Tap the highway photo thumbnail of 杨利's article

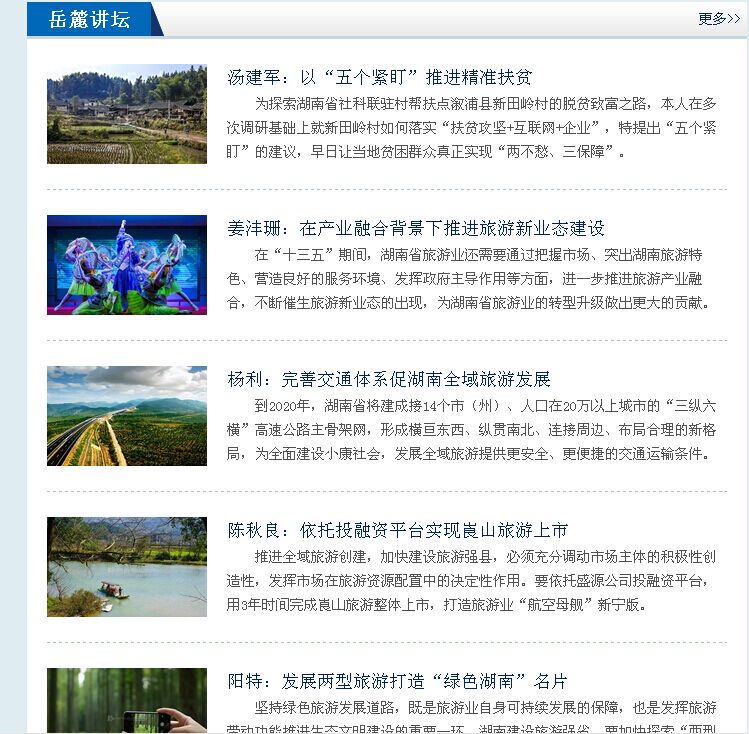point(127,416)
